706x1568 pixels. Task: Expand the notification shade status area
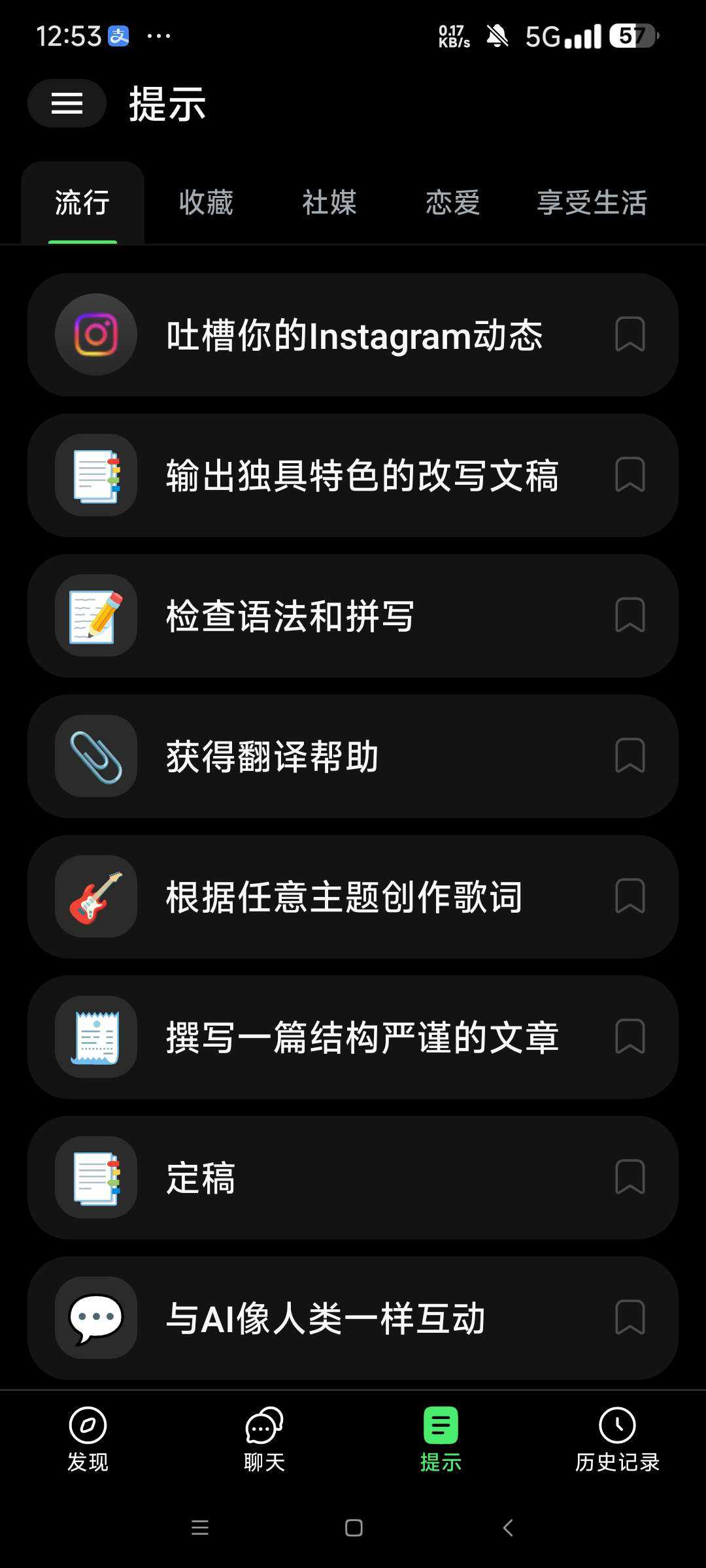353,36
